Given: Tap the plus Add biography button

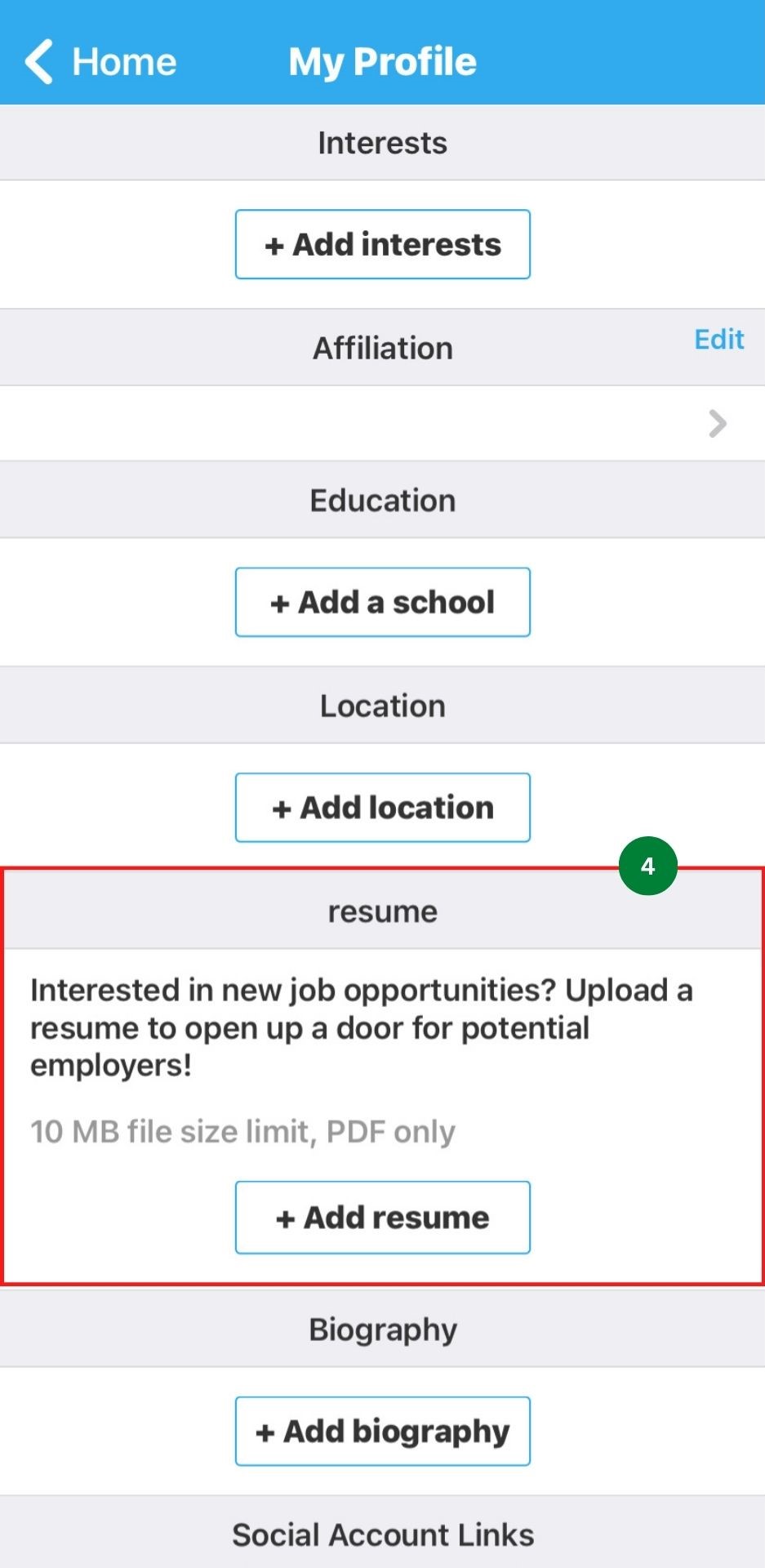Looking at the screenshot, I should click(381, 1431).
